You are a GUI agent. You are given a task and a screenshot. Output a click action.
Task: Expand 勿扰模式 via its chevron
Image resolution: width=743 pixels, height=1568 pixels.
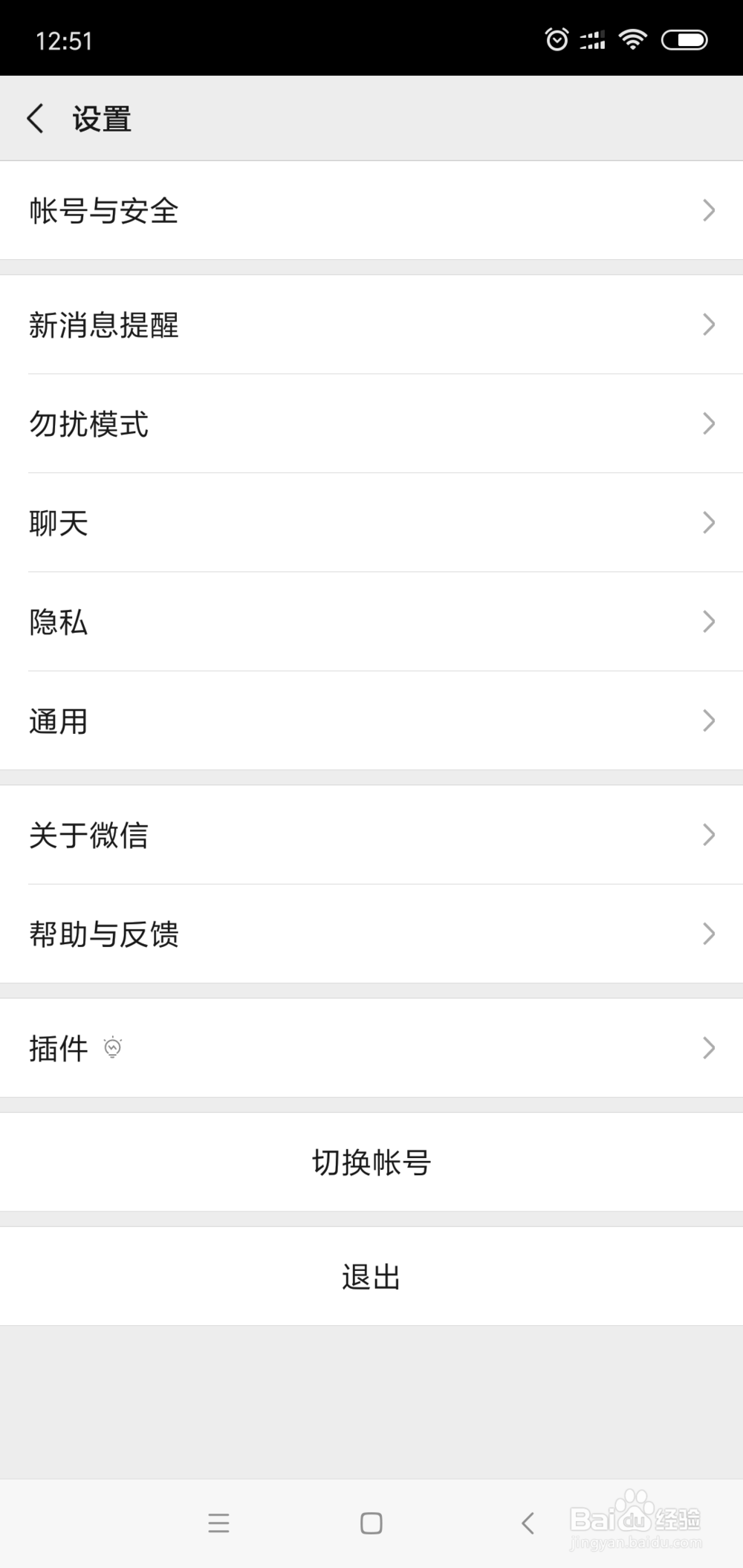click(708, 423)
